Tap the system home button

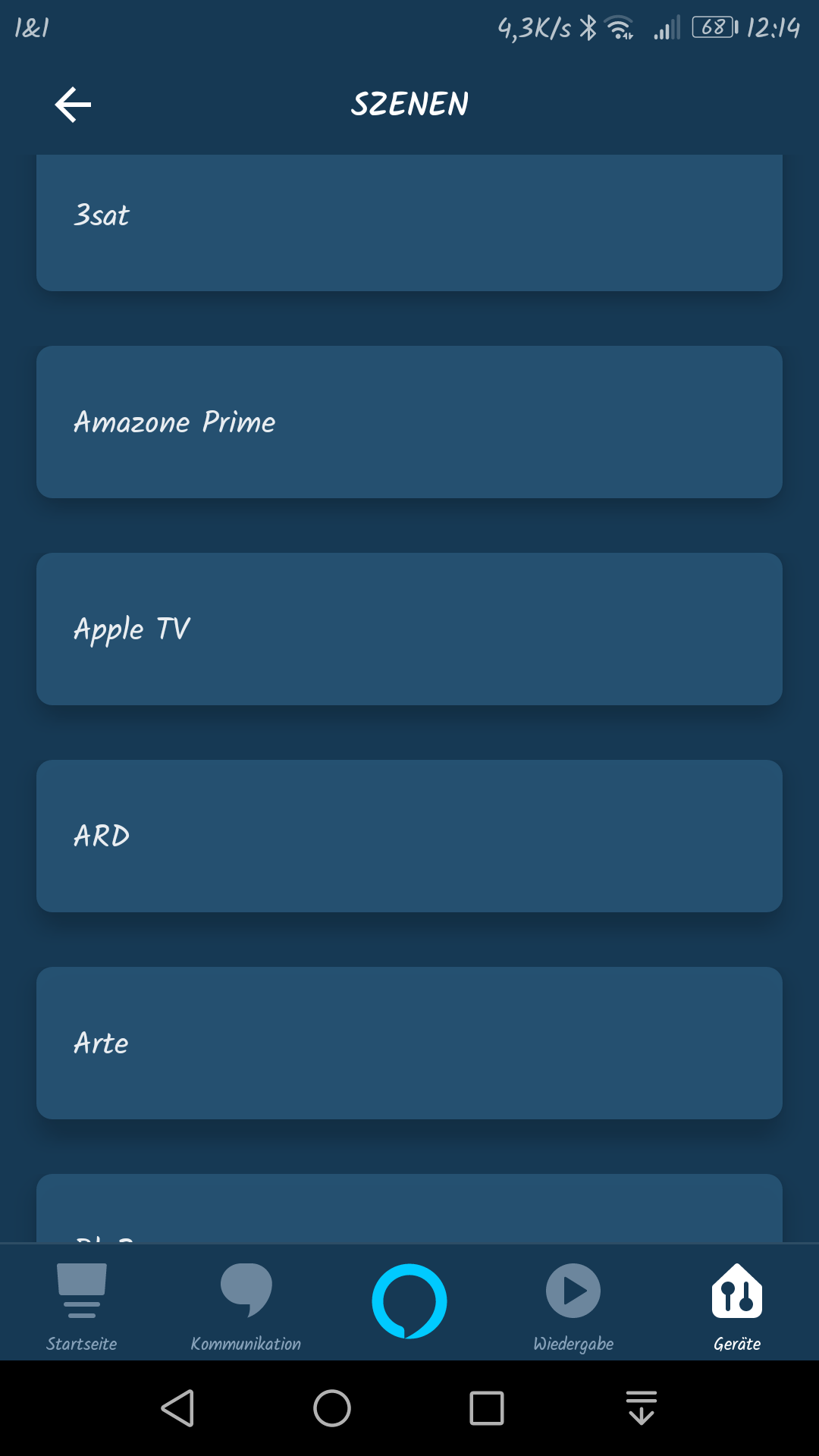point(332,1408)
